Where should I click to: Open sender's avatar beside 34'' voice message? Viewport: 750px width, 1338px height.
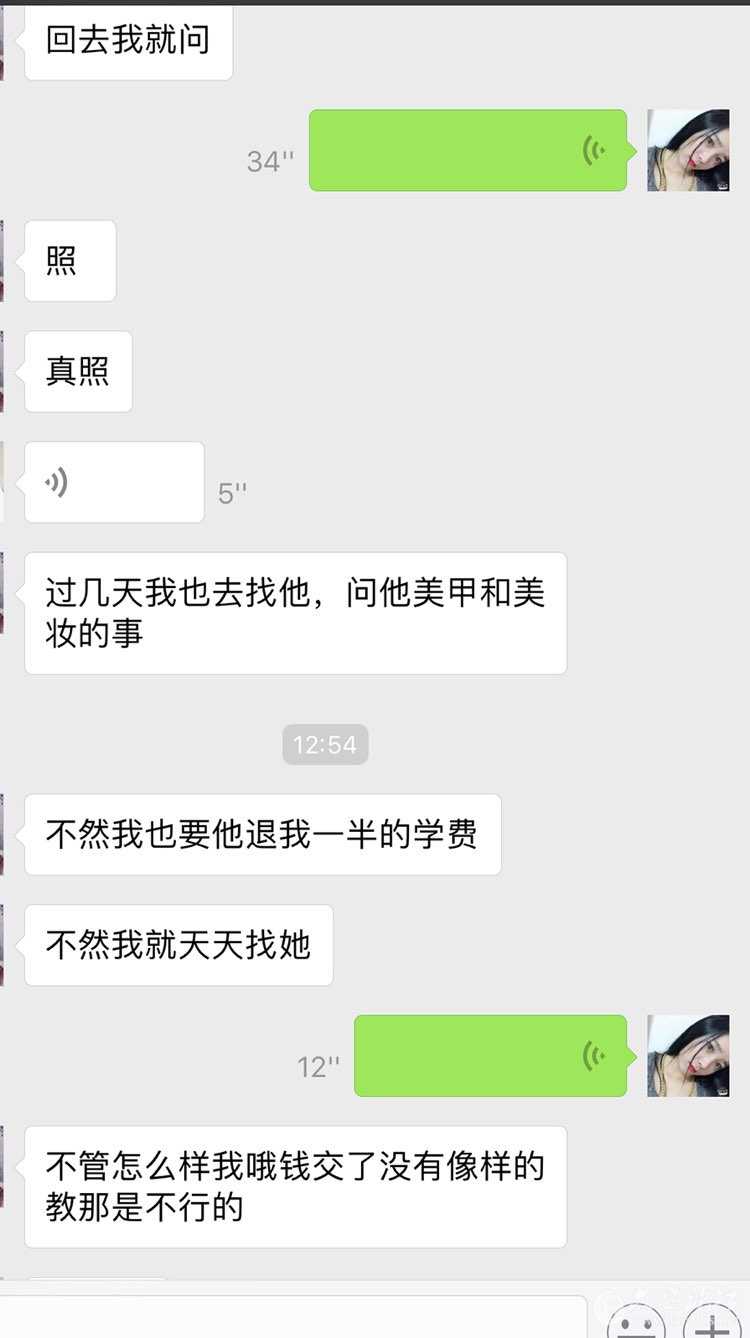click(x=688, y=150)
